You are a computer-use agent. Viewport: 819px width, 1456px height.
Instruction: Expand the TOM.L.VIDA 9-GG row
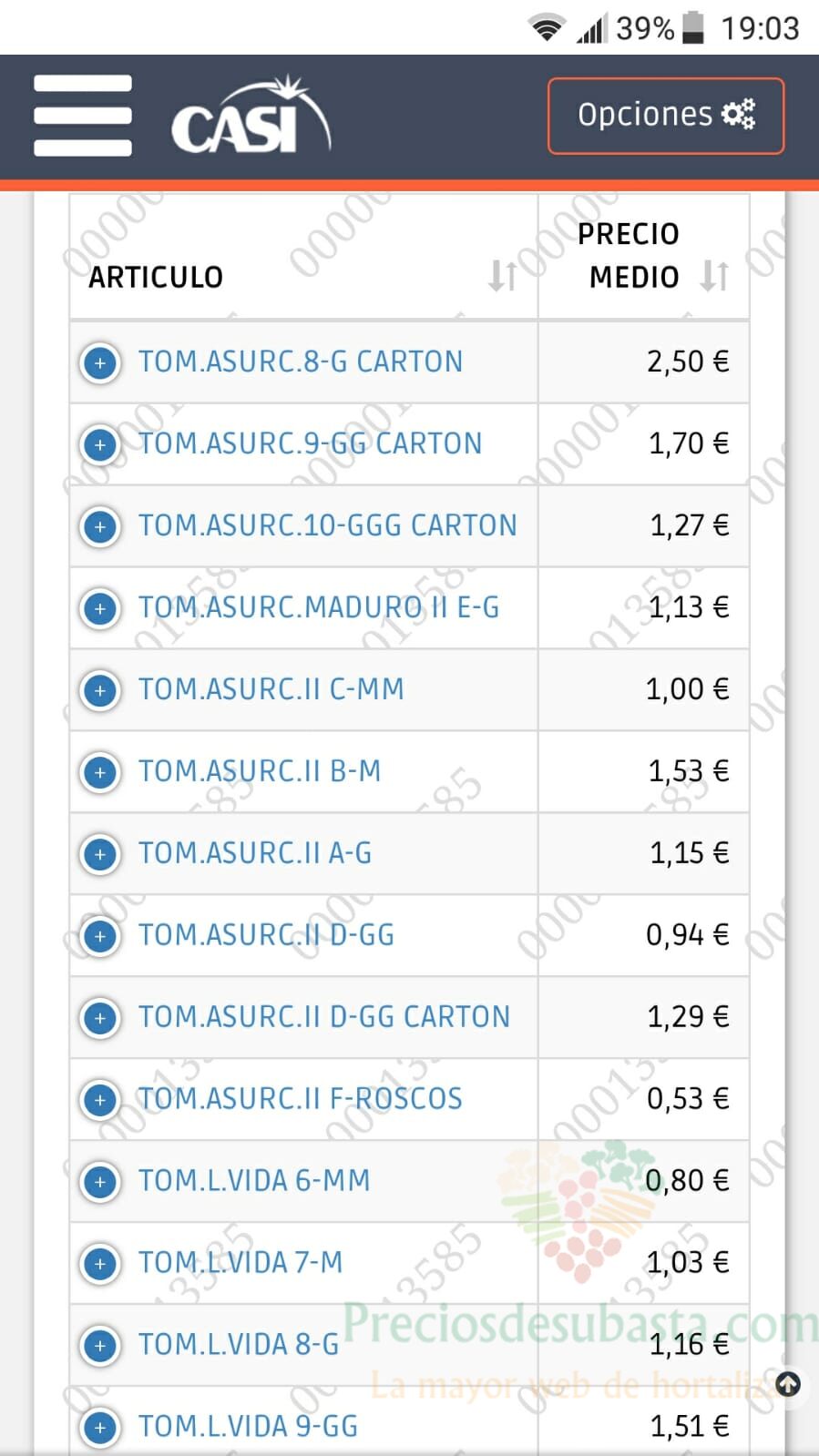coord(100,1428)
